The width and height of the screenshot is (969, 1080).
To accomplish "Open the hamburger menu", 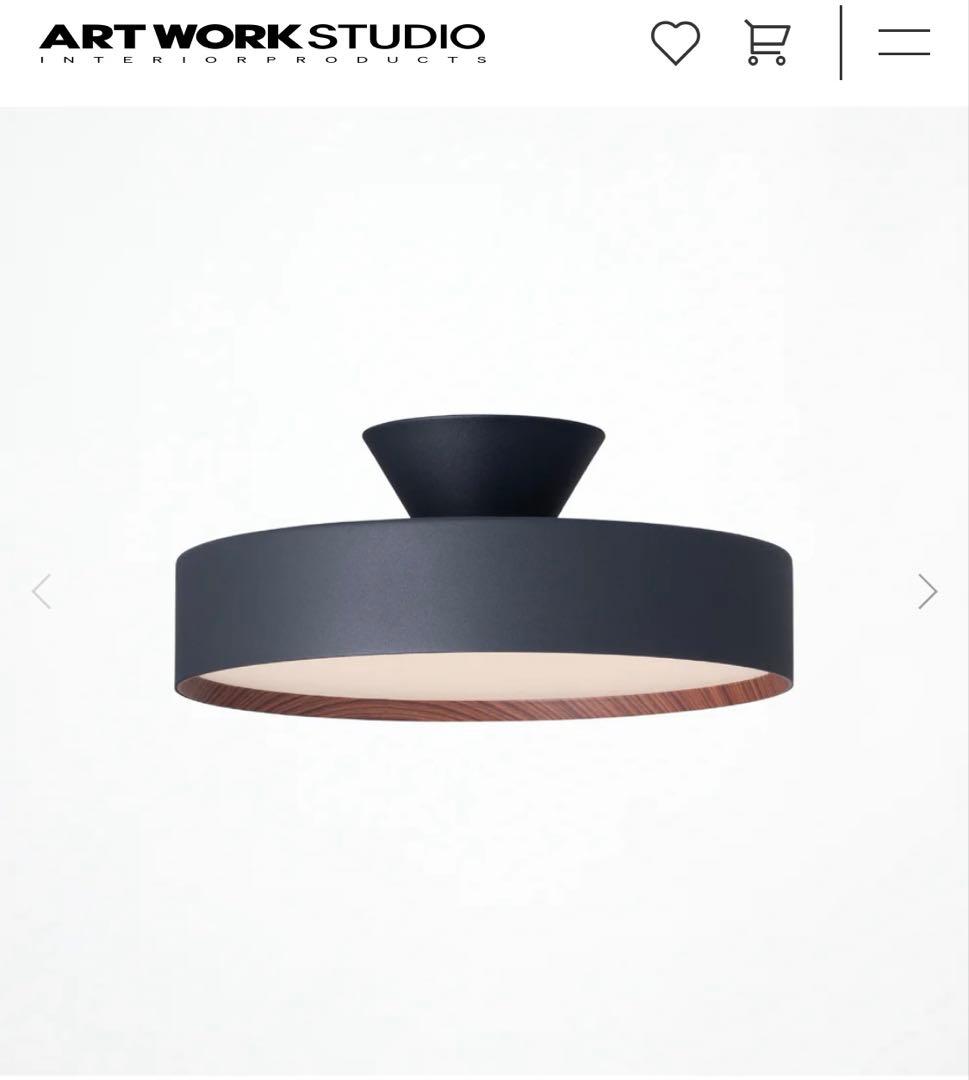I will pyautogui.click(x=904, y=42).
